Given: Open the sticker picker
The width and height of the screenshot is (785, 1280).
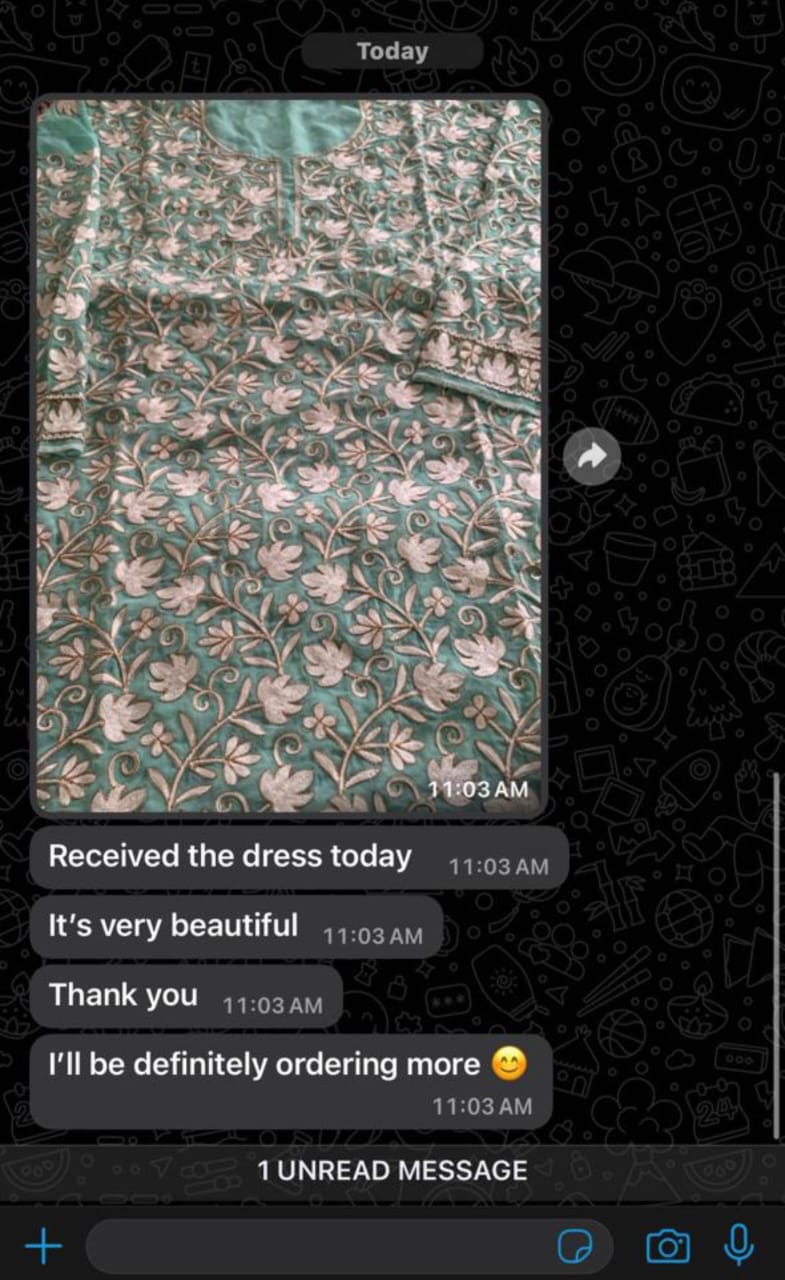Looking at the screenshot, I should tap(575, 1246).
